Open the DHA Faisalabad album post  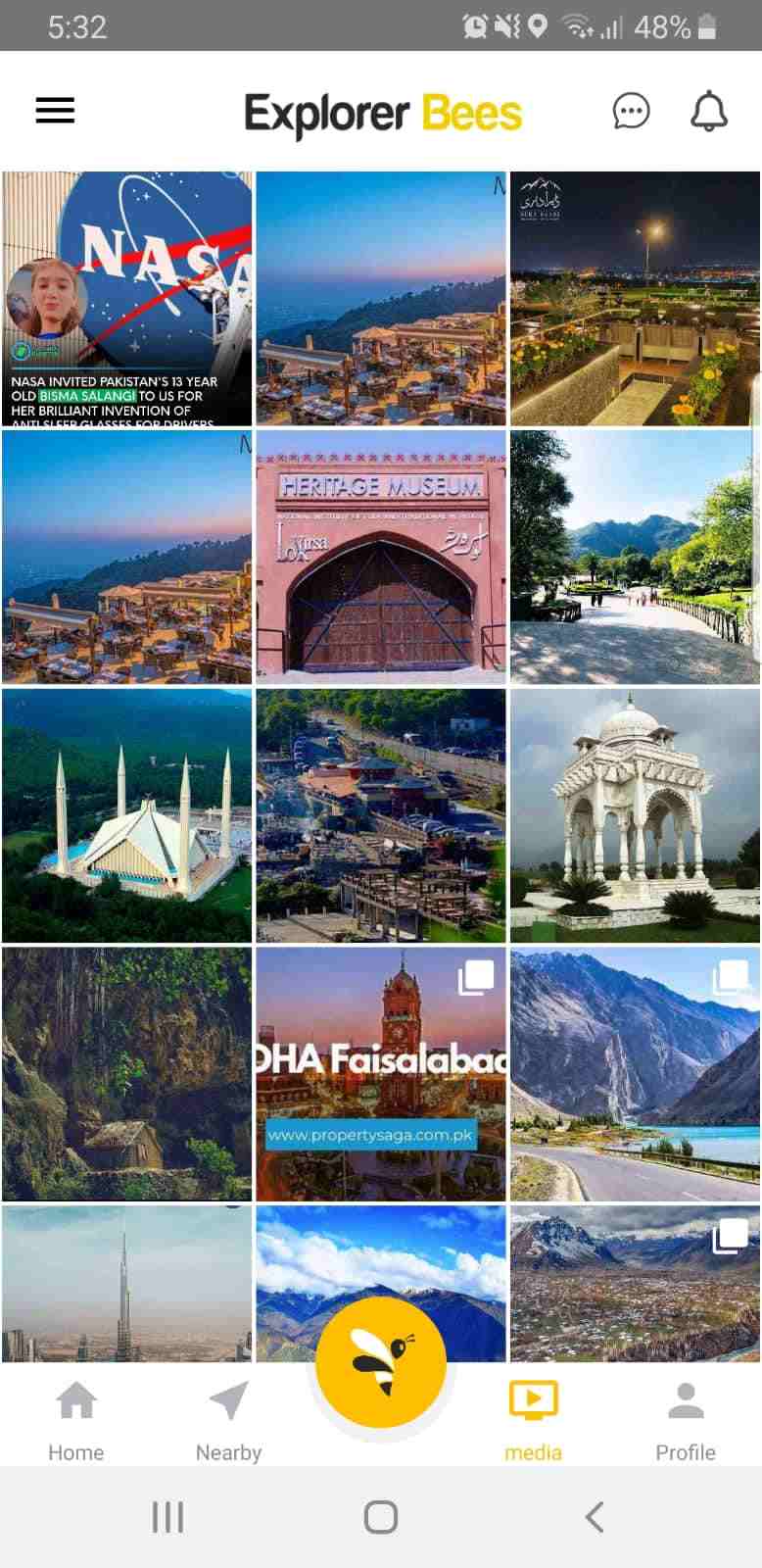click(381, 1074)
